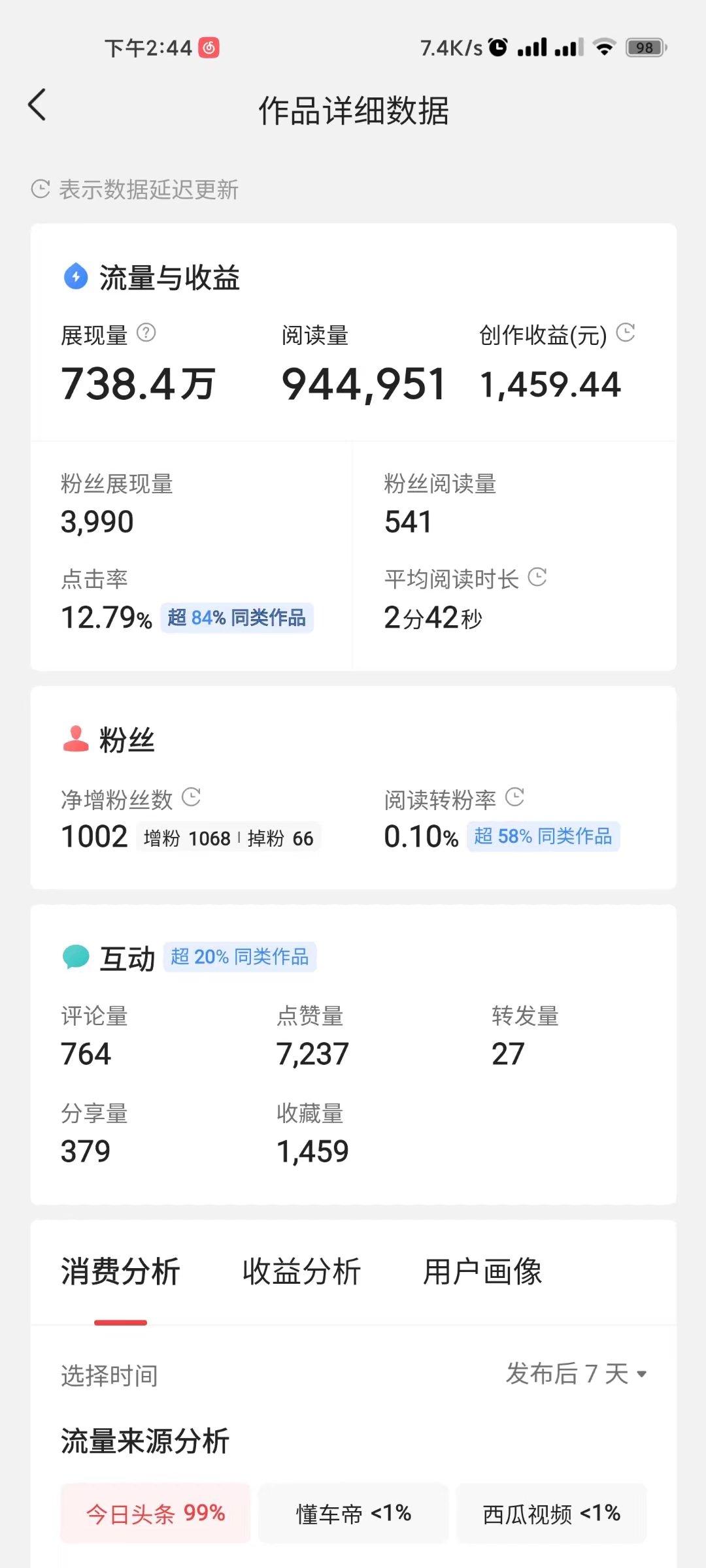Screen dimensions: 706x1568
Task: Tap the back arrow to return
Action: [x=37, y=105]
